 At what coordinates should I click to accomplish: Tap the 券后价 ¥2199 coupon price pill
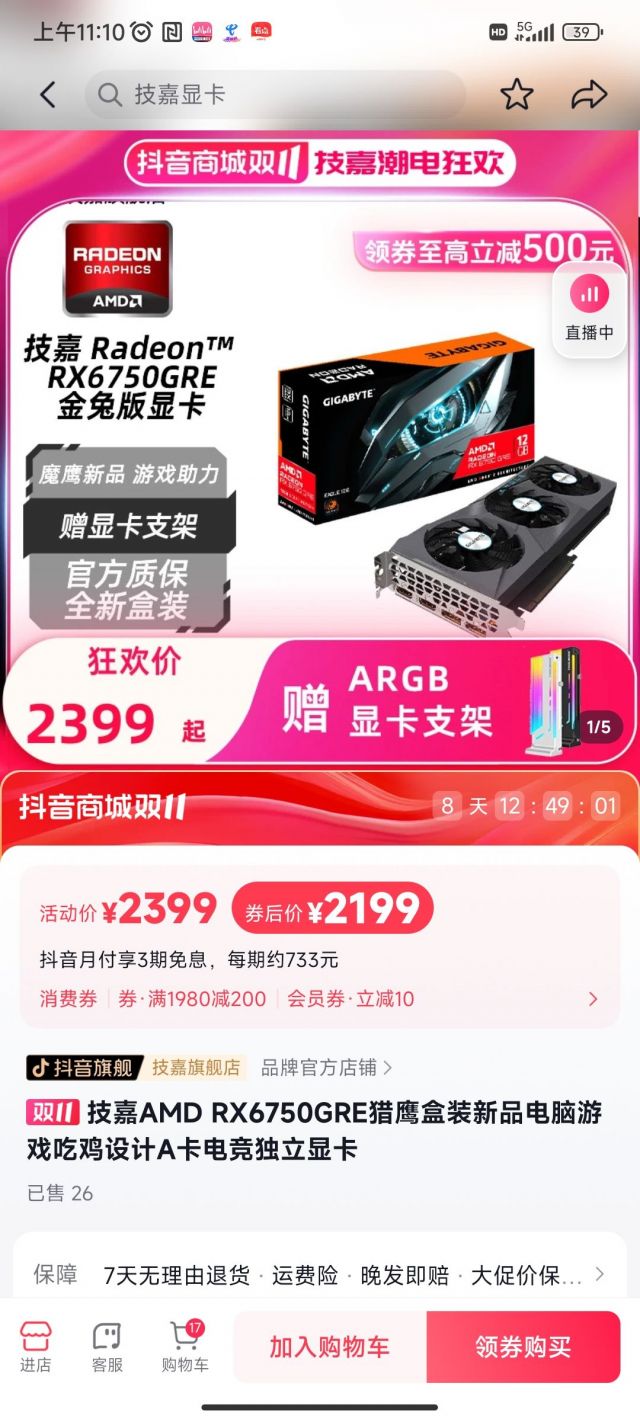coord(332,908)
